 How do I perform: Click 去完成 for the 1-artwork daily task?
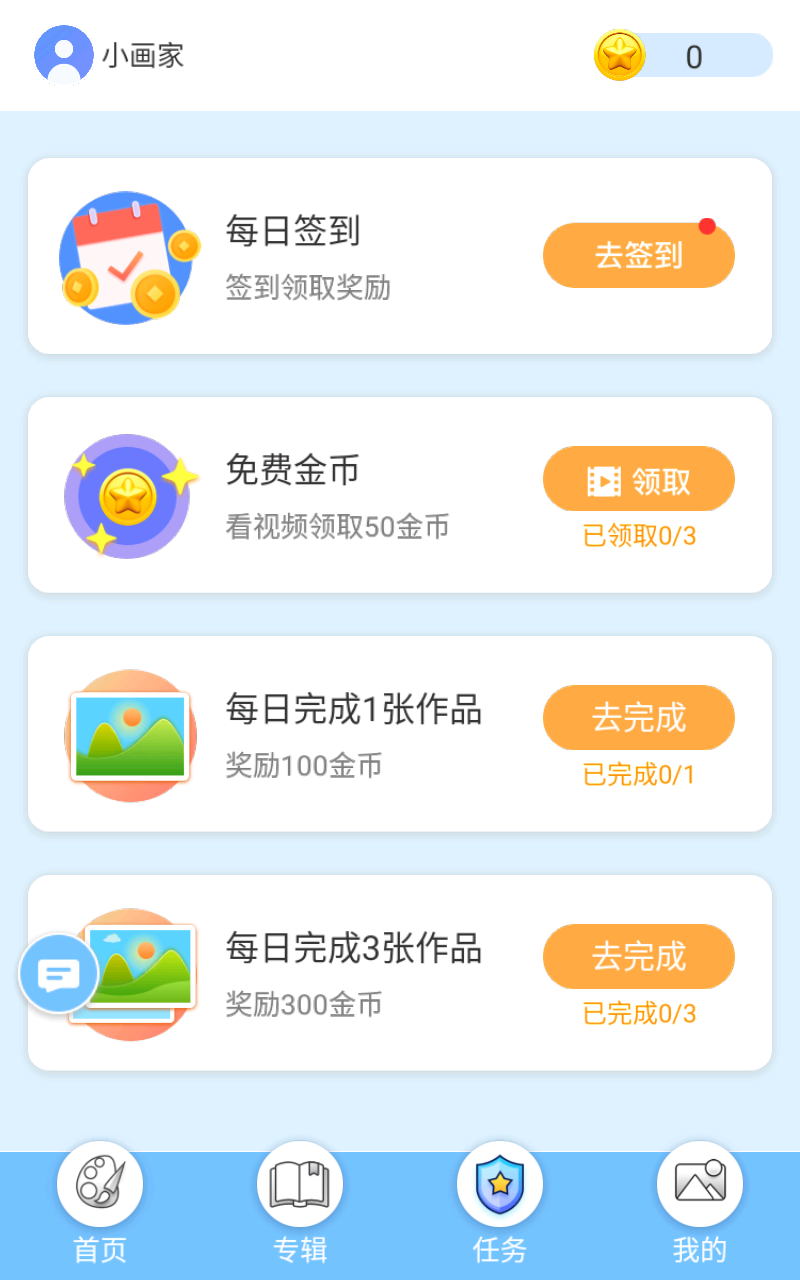tap(638, 717)
